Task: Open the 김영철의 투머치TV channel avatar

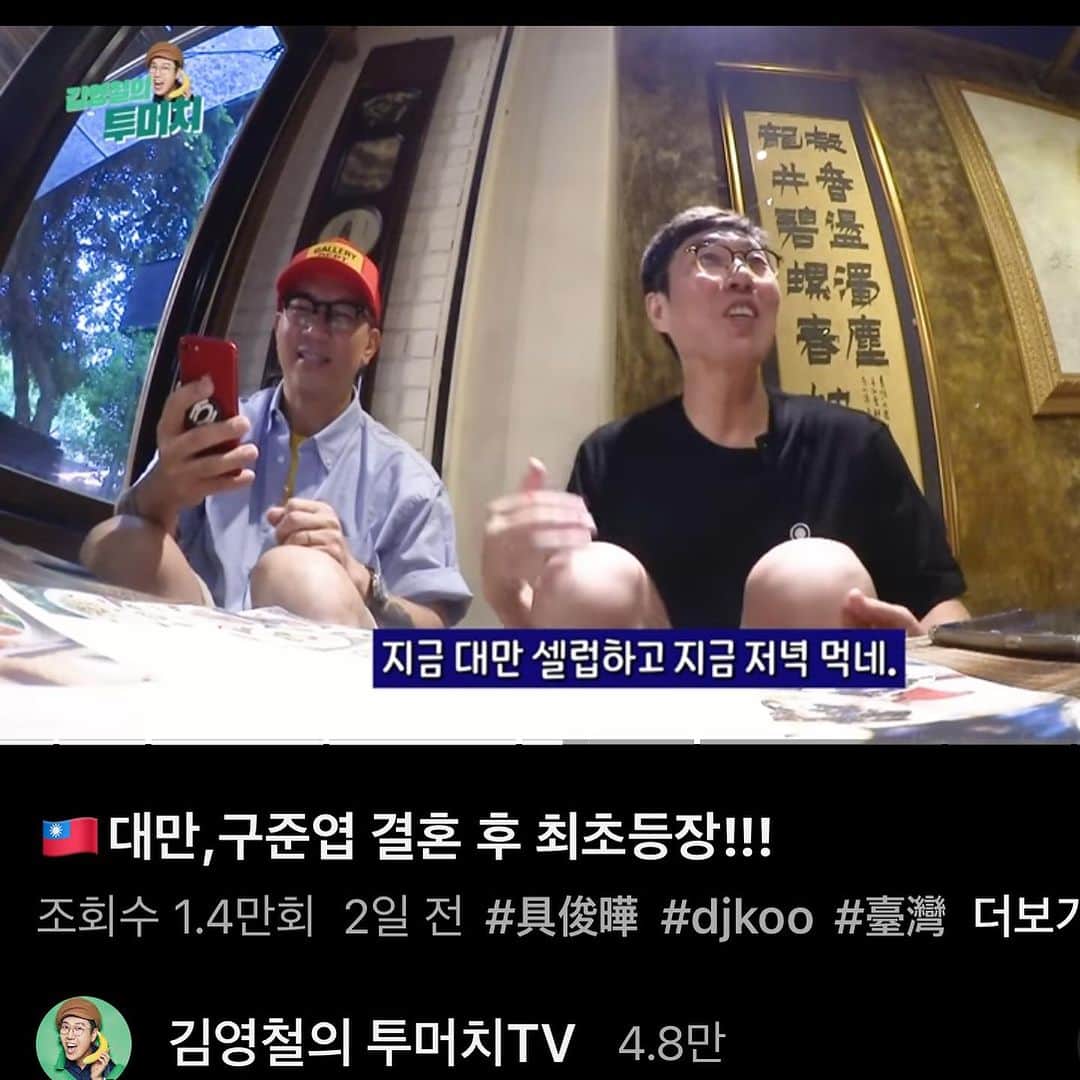Action: click(x=84, y=1042)
